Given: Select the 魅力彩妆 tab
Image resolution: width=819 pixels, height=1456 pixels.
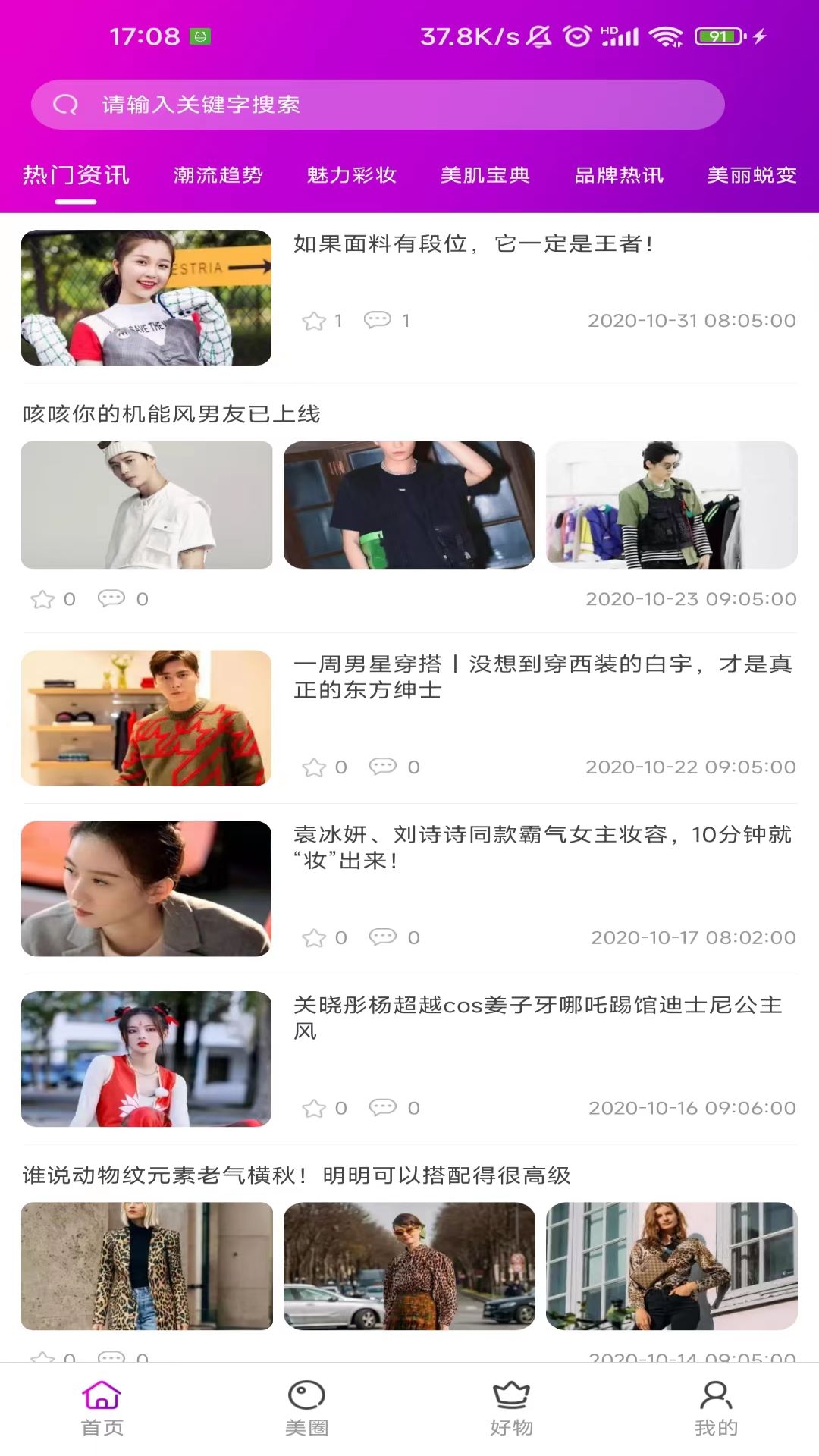Looking at the screenshot, I should (351, 175).
